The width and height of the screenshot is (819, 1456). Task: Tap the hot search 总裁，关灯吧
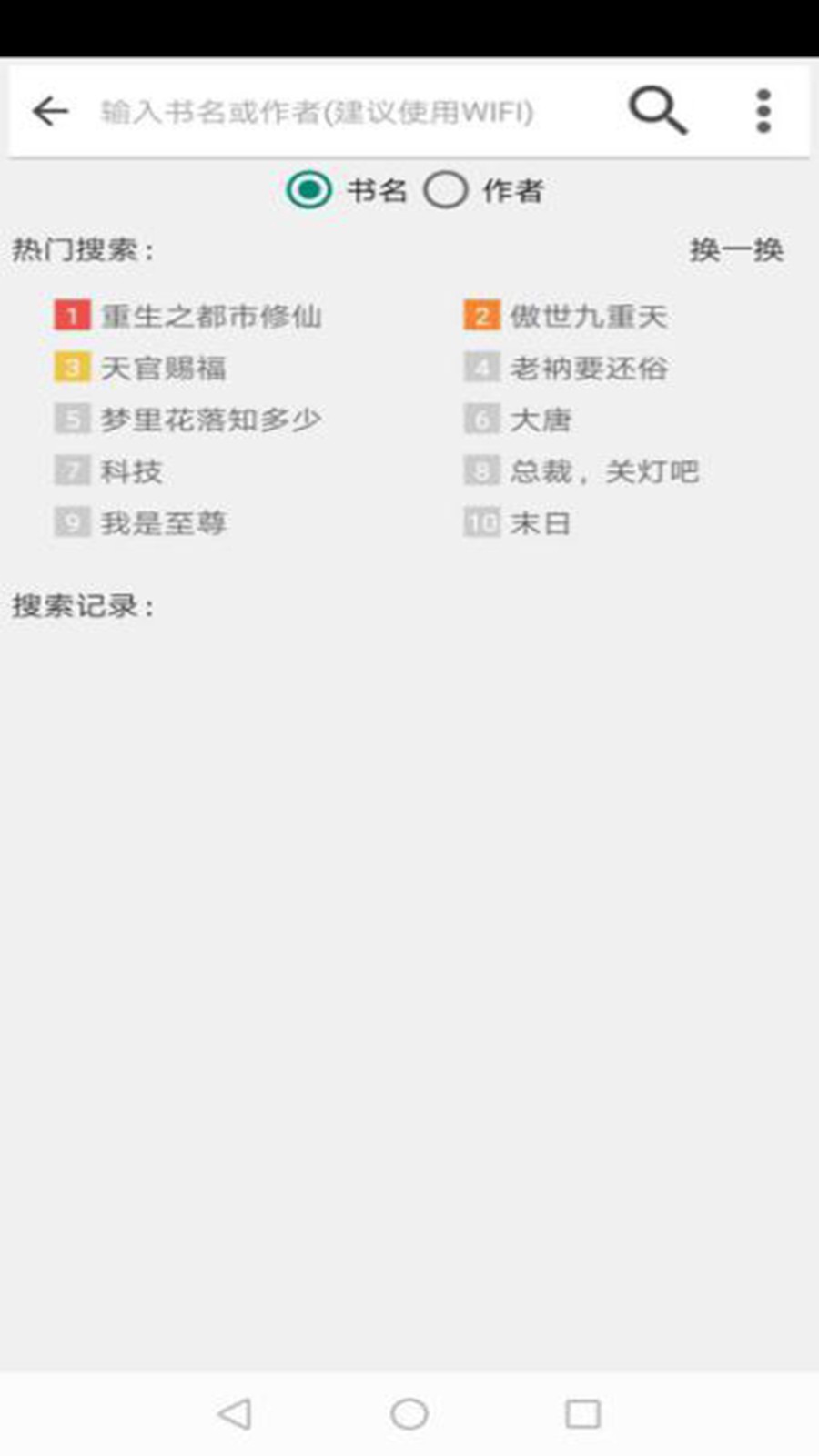(603, 471)
